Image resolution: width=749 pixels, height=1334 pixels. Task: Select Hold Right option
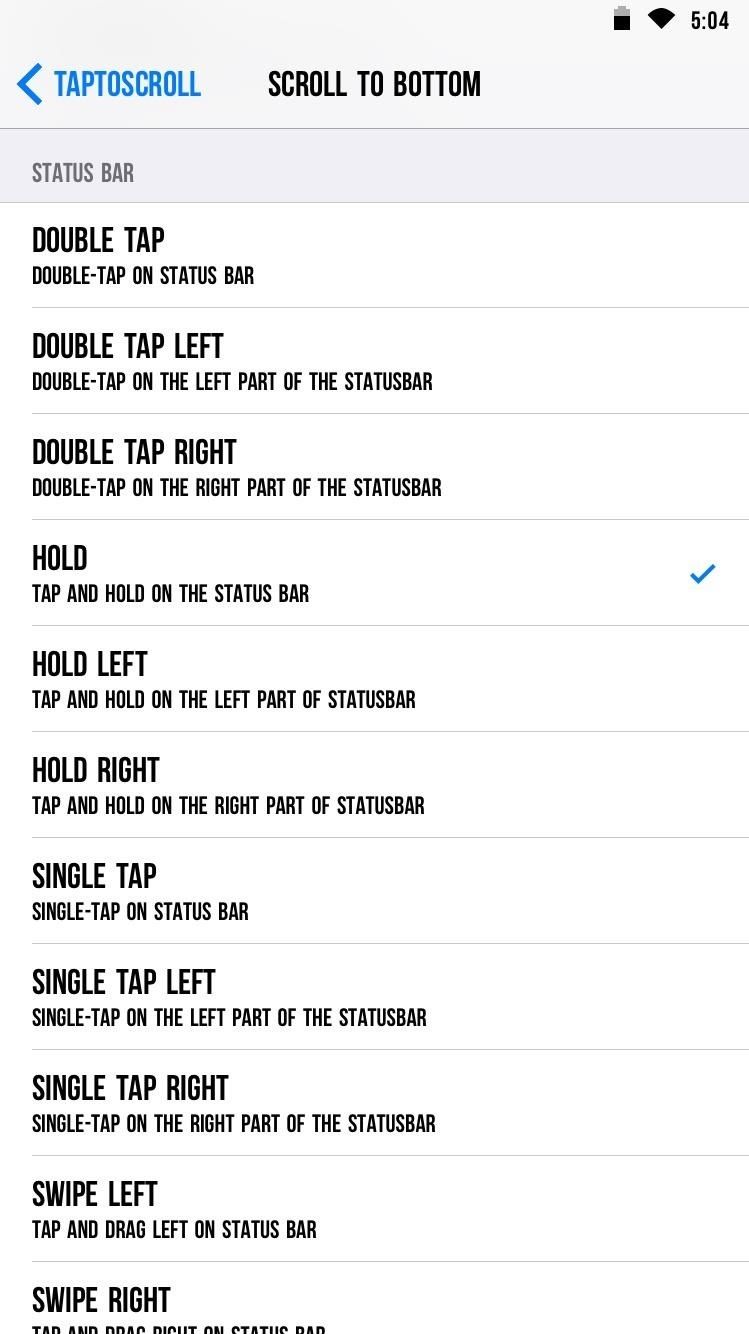[x=374, y=786]
